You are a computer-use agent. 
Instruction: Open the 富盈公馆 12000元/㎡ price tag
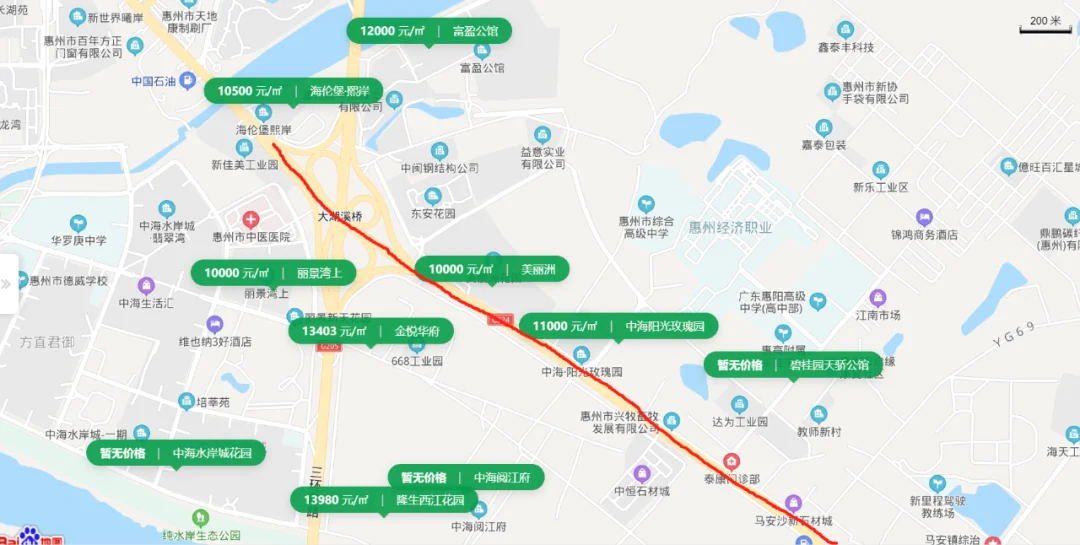(x=429, y=31)
